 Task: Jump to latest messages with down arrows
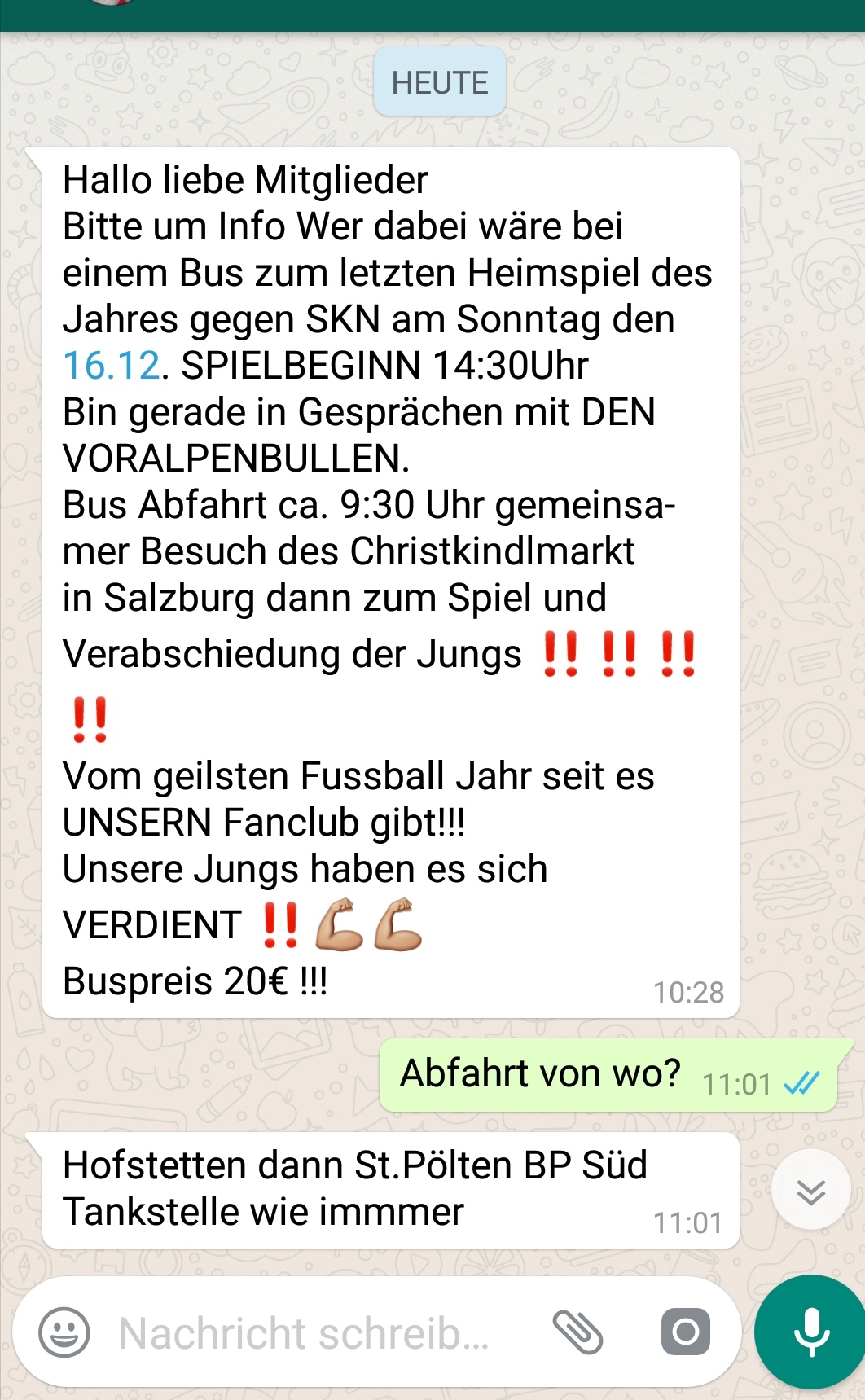click(x=810, y=1191)
